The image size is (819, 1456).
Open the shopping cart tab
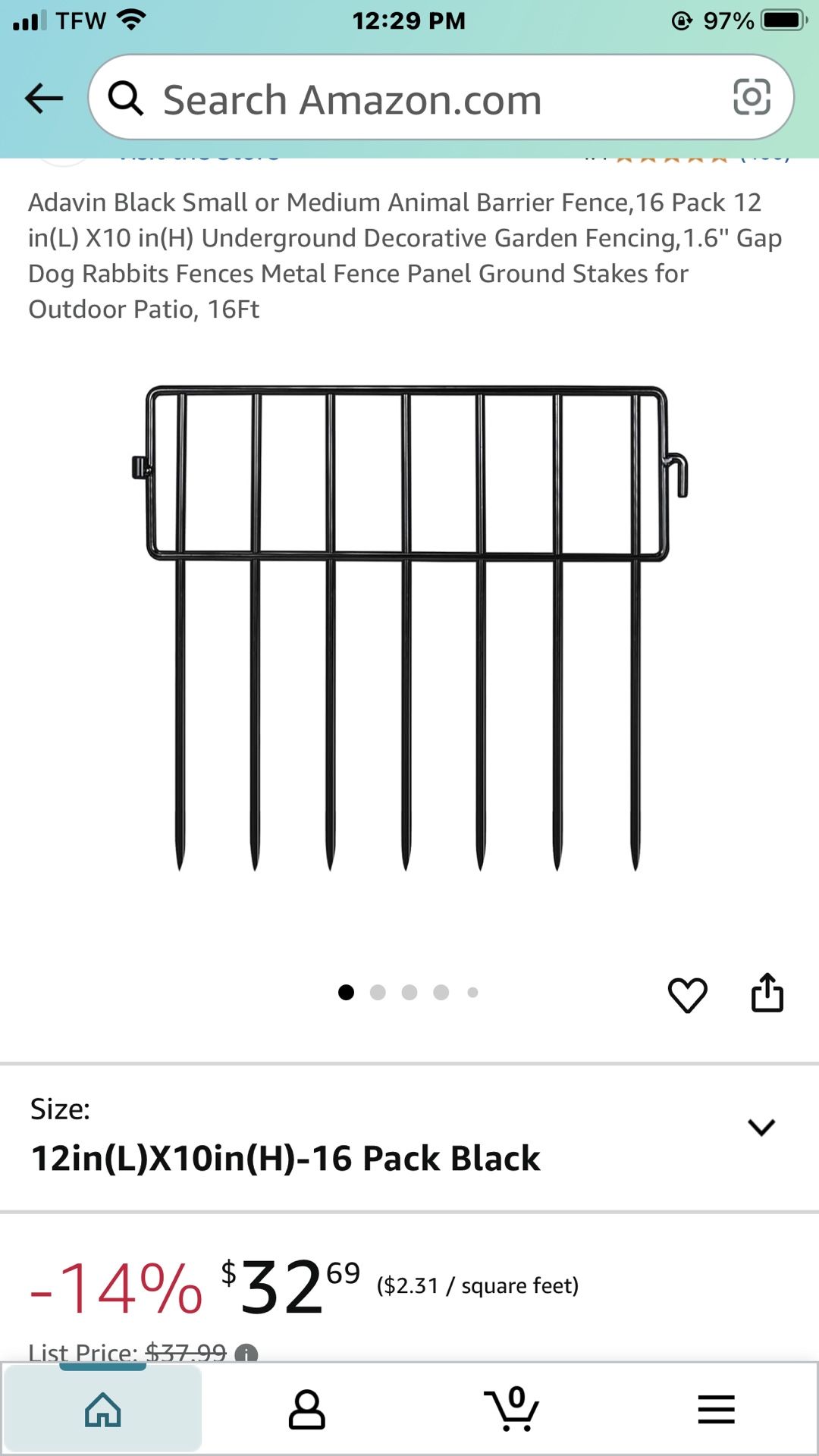pyautogui.click(x=512, y=1410)
